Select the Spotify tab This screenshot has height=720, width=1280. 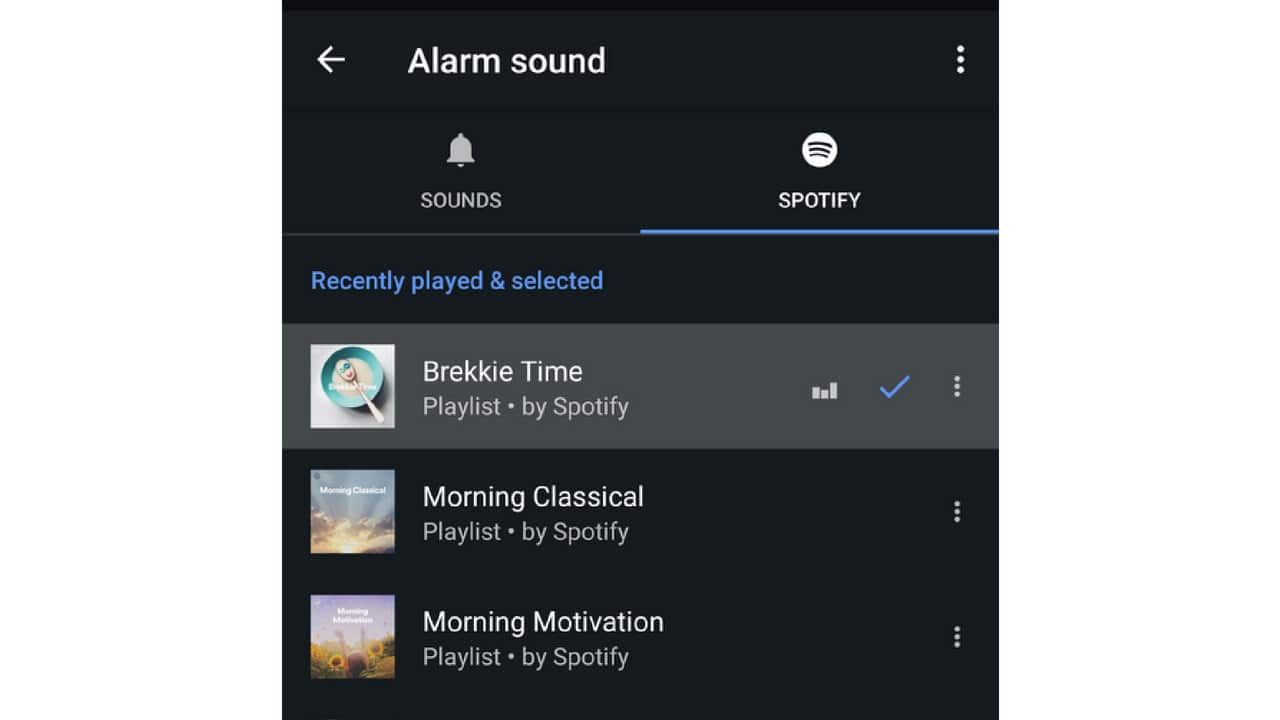(819, 172)
